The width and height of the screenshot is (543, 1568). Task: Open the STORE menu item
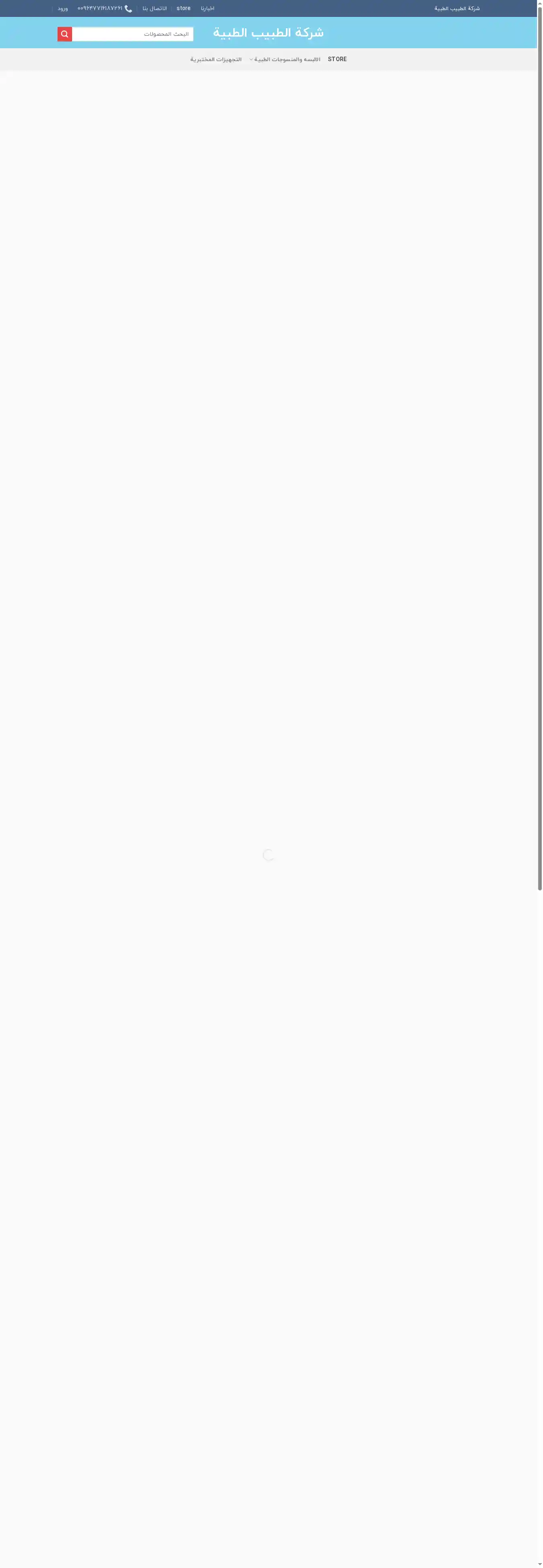337,59
